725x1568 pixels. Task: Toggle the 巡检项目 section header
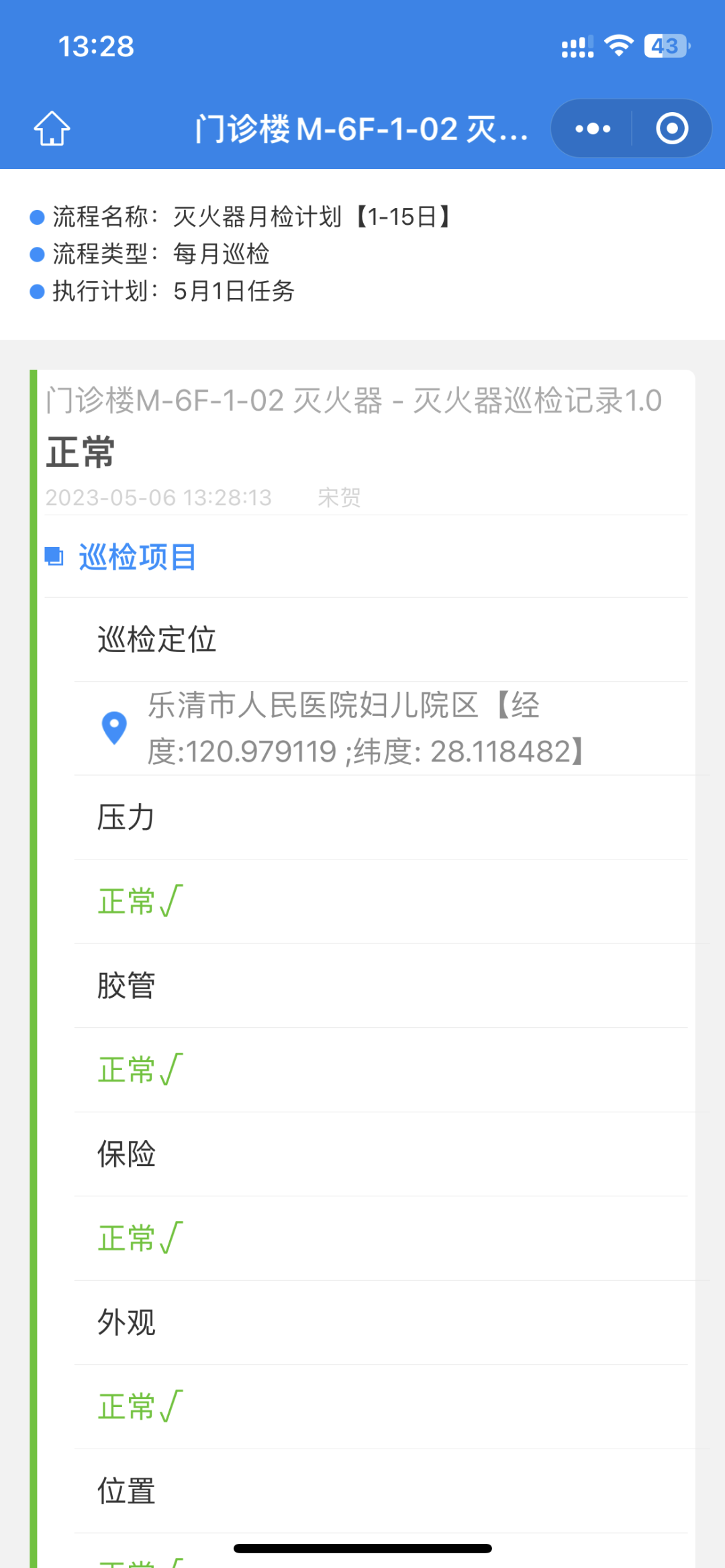point(136,557)
